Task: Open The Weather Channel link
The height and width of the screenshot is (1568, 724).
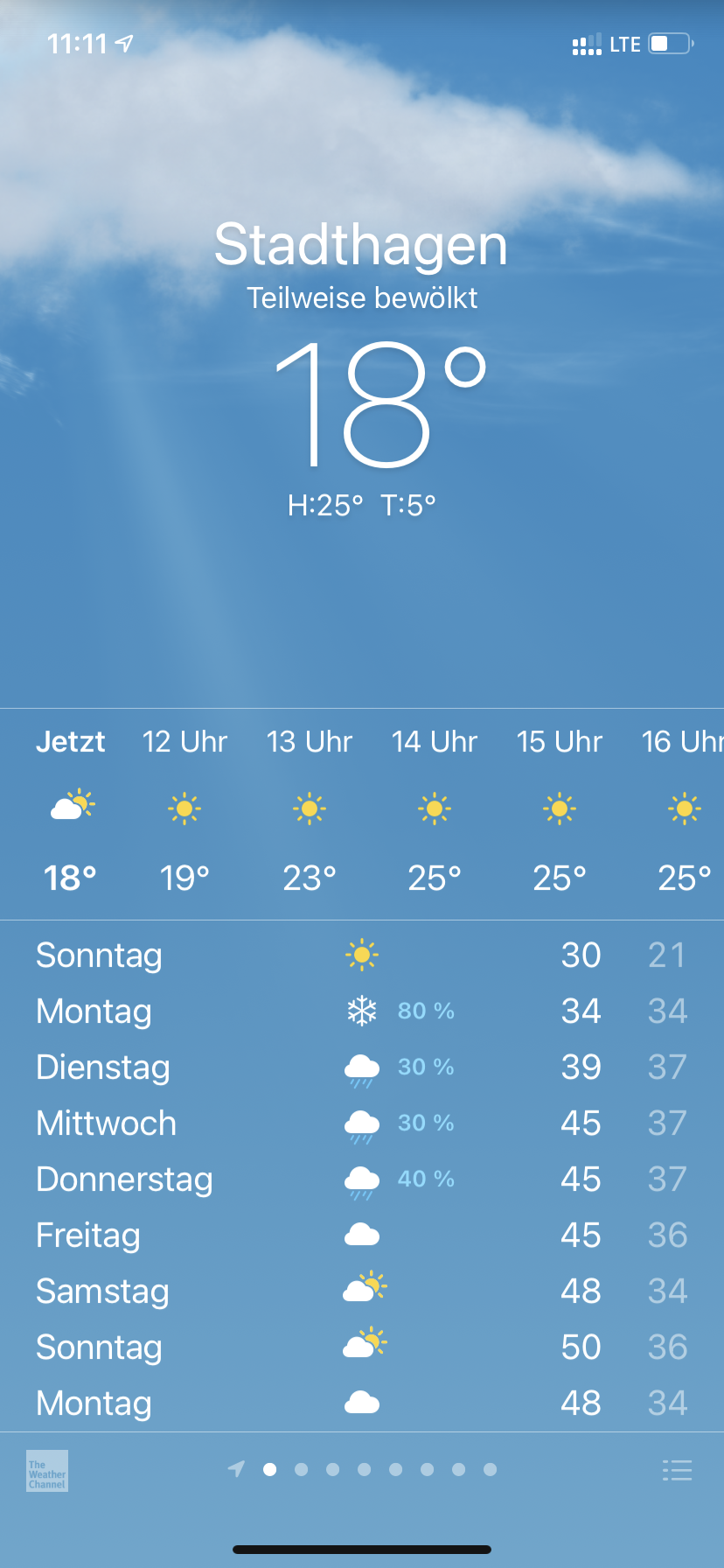Action: (x=47, y=1471)
